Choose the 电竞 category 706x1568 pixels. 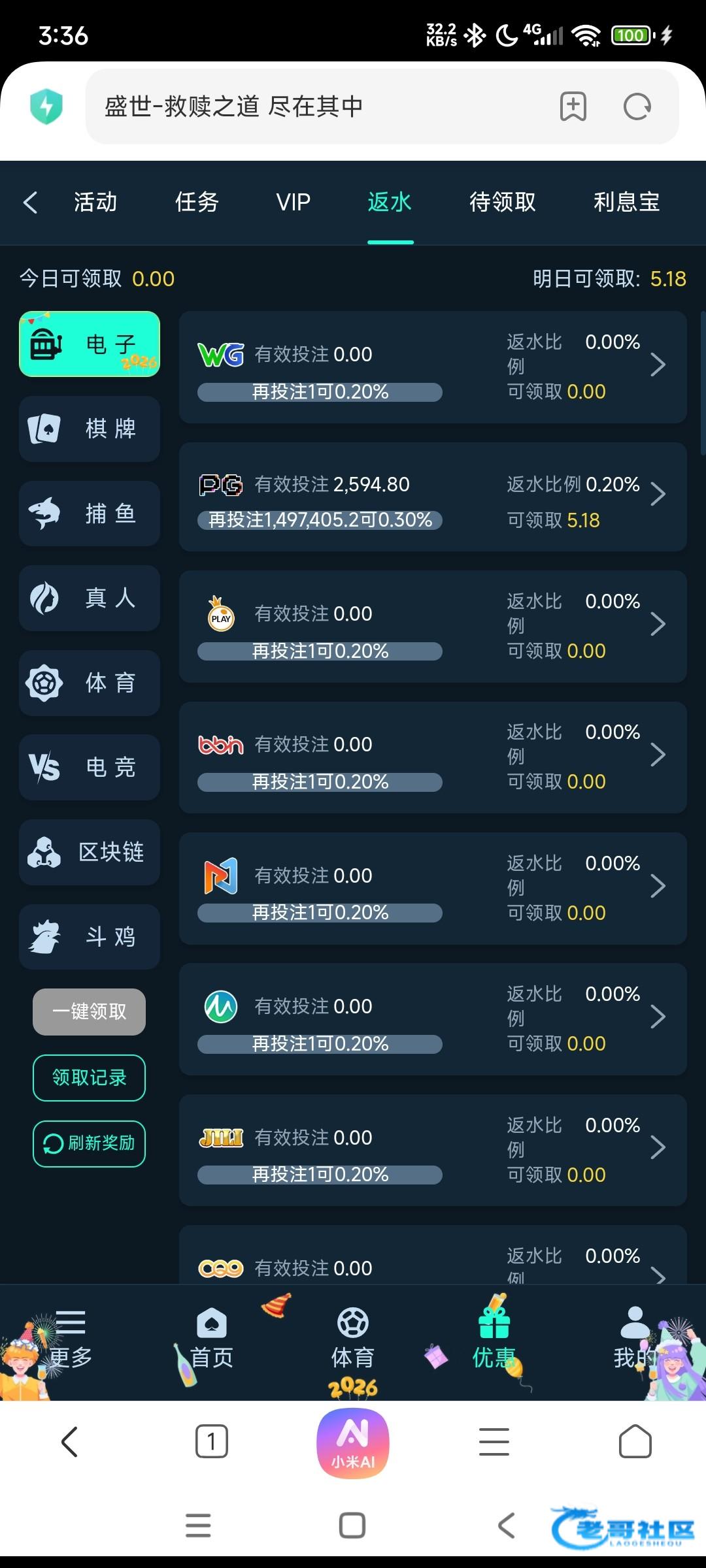(x=90, y=767)
